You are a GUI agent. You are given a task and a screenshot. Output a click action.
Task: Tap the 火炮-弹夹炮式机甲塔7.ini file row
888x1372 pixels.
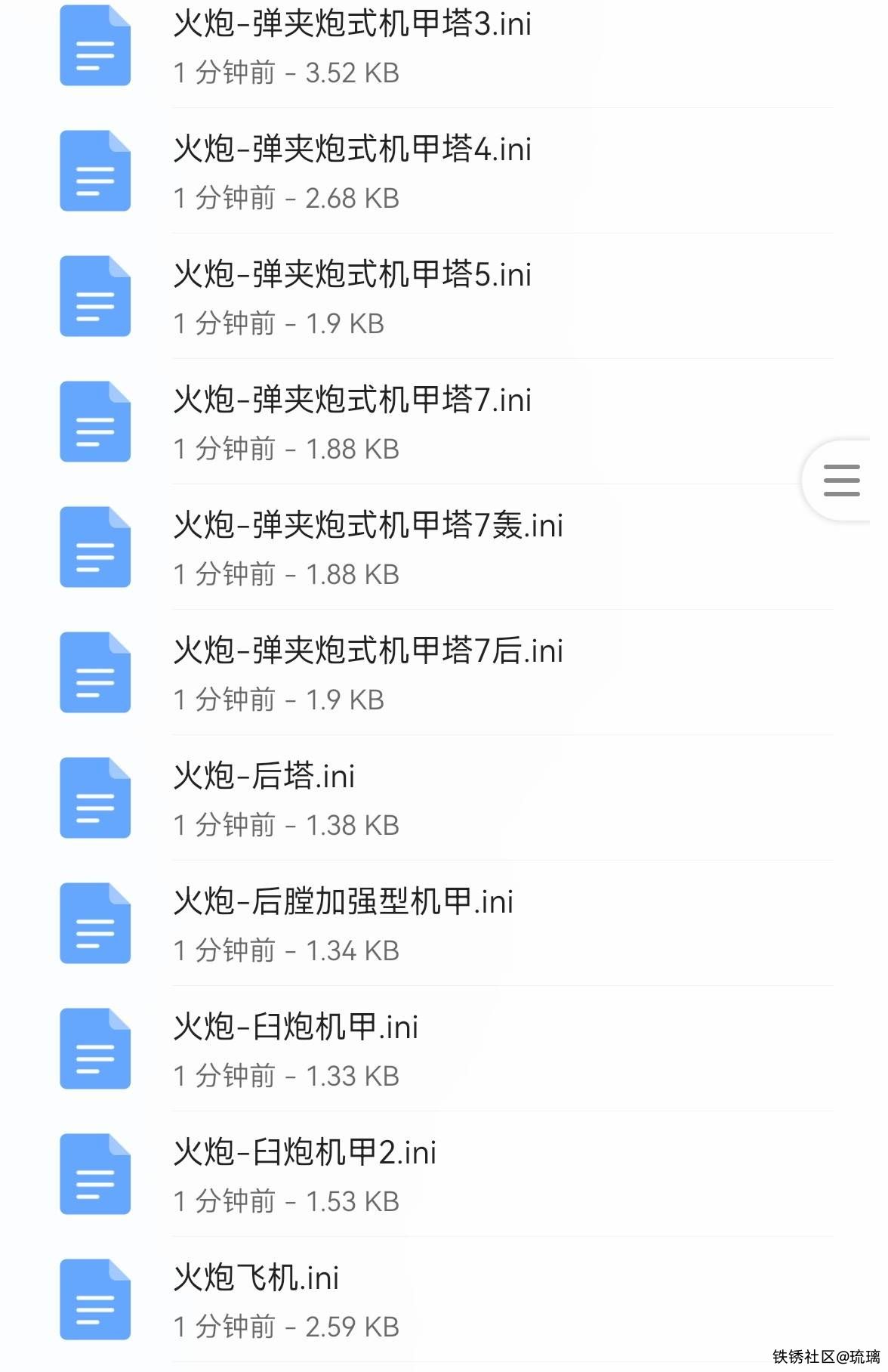pyautogui.click(x=352, y=423)
